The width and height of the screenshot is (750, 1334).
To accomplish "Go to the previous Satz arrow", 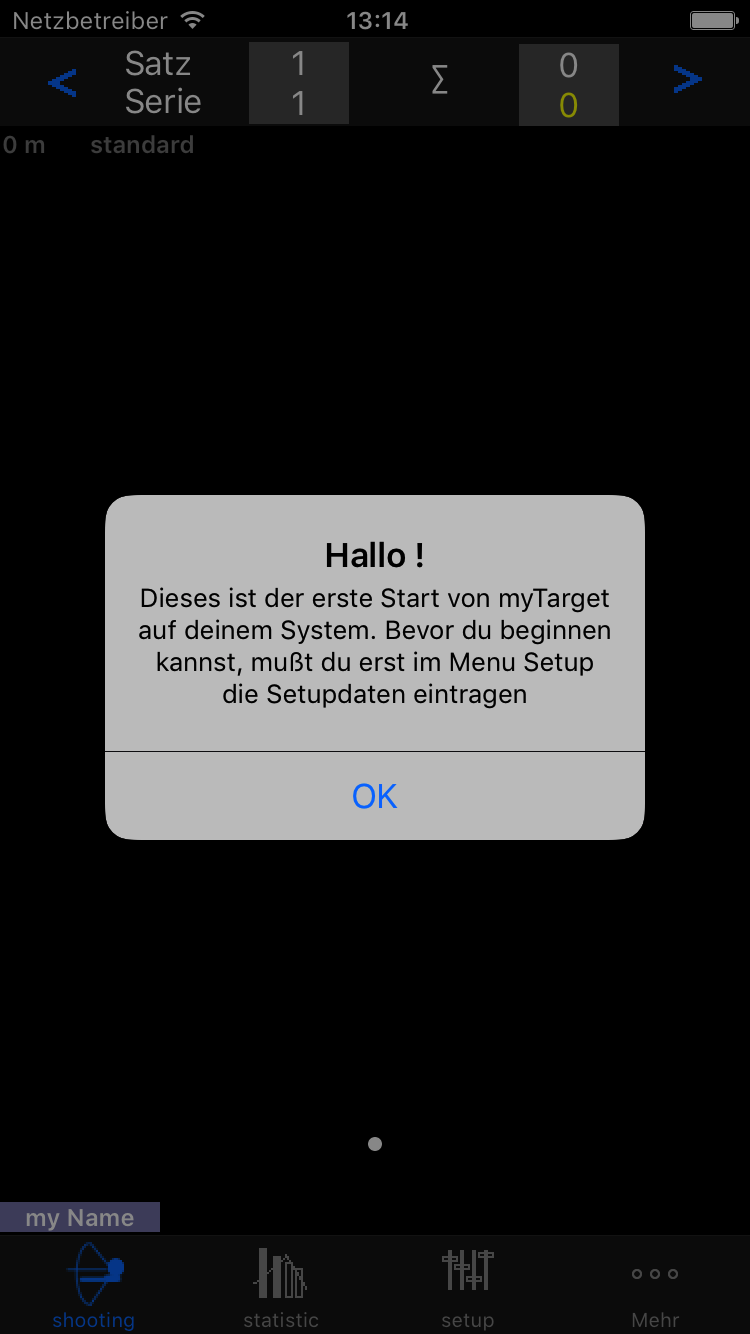I will 62,82.
